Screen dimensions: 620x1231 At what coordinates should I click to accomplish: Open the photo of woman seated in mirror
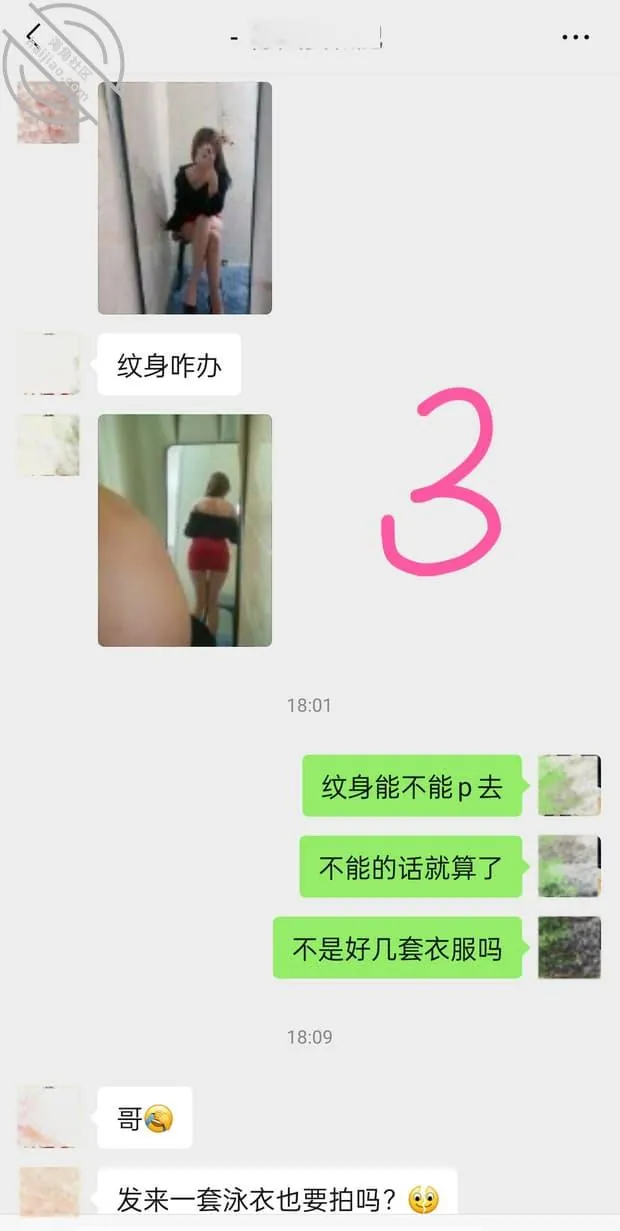click(x=185, y=198)
